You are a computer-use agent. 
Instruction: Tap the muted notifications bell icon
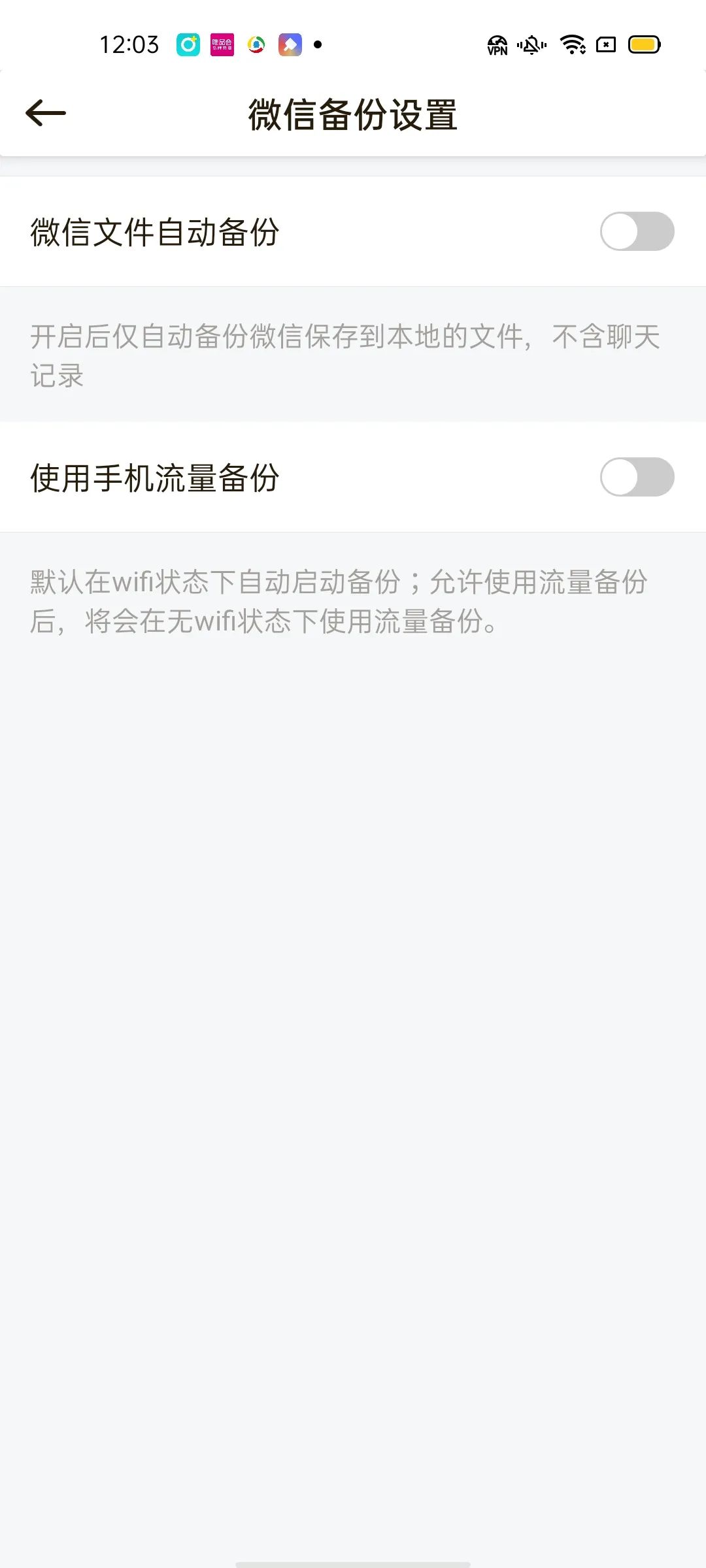[x=531, y=45]
